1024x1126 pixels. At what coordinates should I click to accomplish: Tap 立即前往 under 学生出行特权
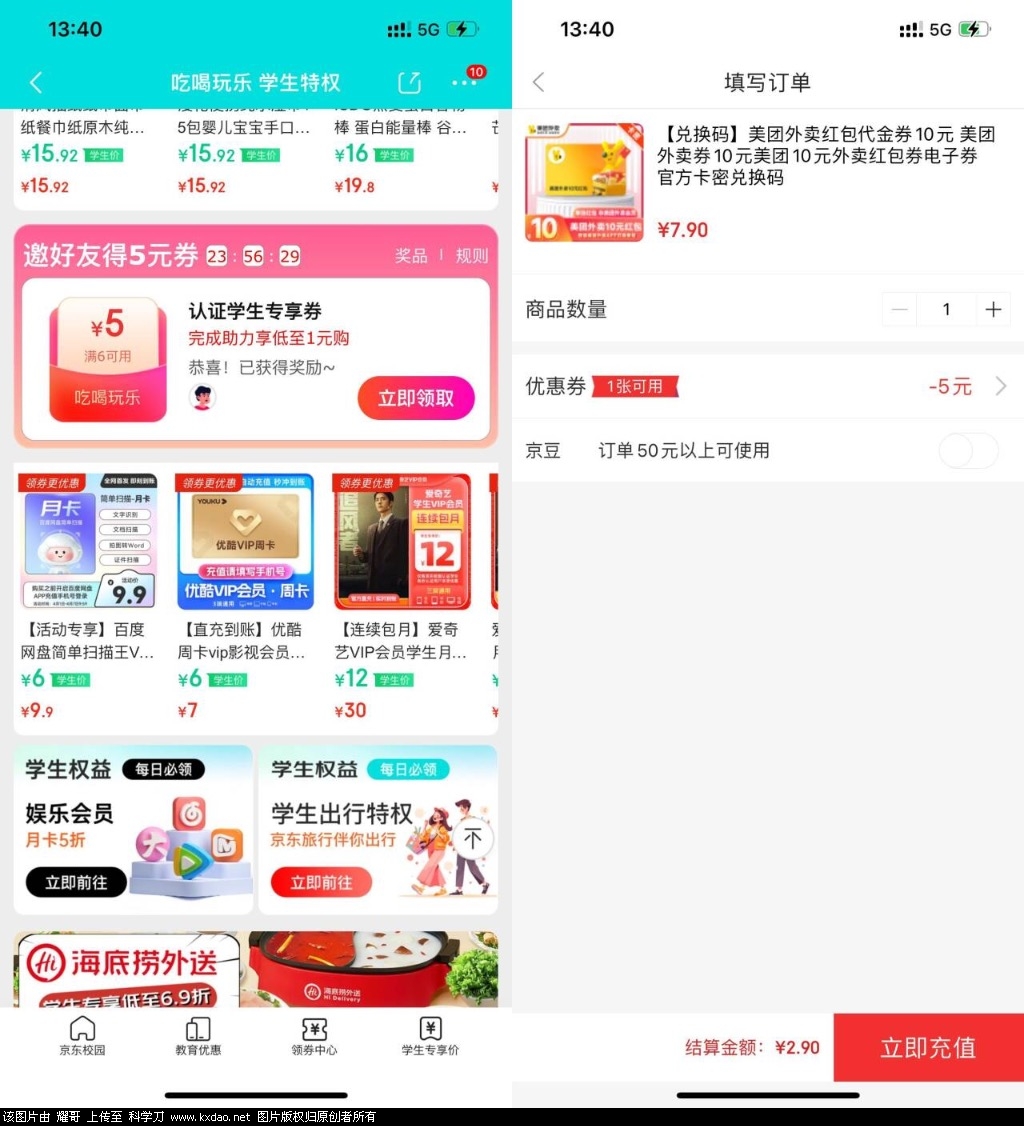click(x=321, y=883)
